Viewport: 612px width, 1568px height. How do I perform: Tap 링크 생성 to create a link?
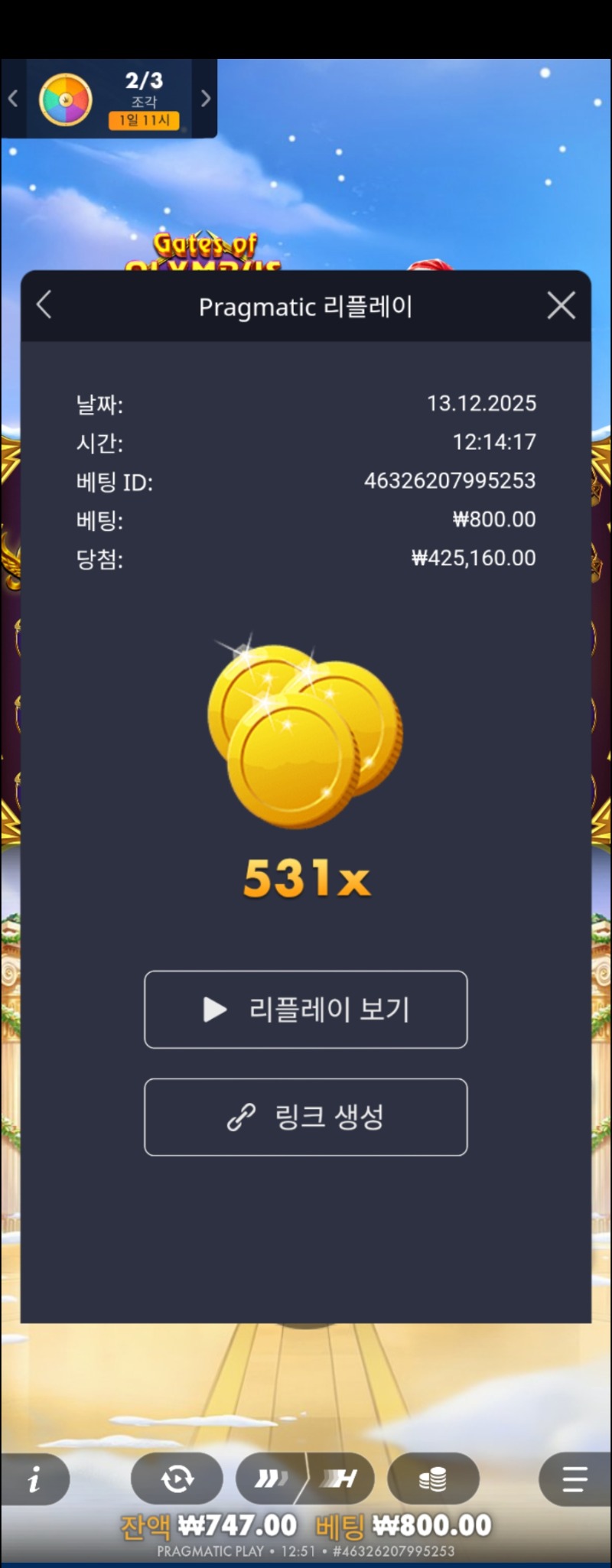305,1117
